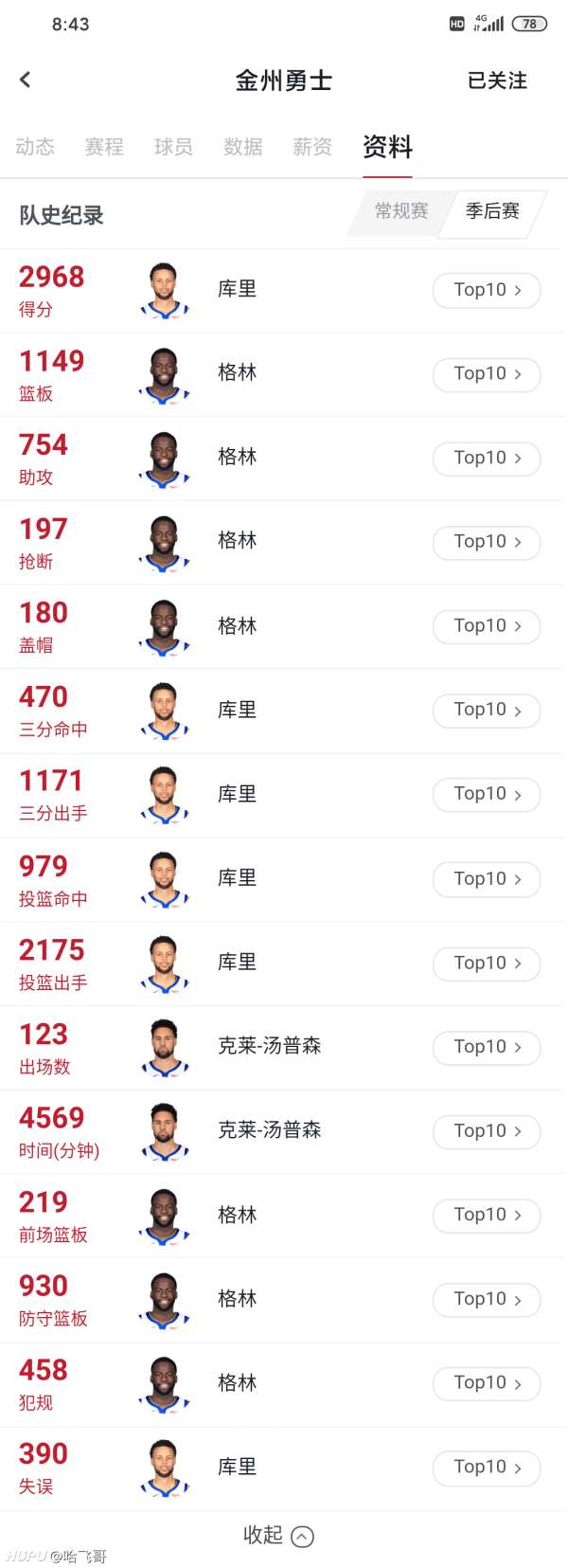The width and height of the screenshot is (568, 1568).
Task: Switch to the 动态 tab
Action: point(35,147)
